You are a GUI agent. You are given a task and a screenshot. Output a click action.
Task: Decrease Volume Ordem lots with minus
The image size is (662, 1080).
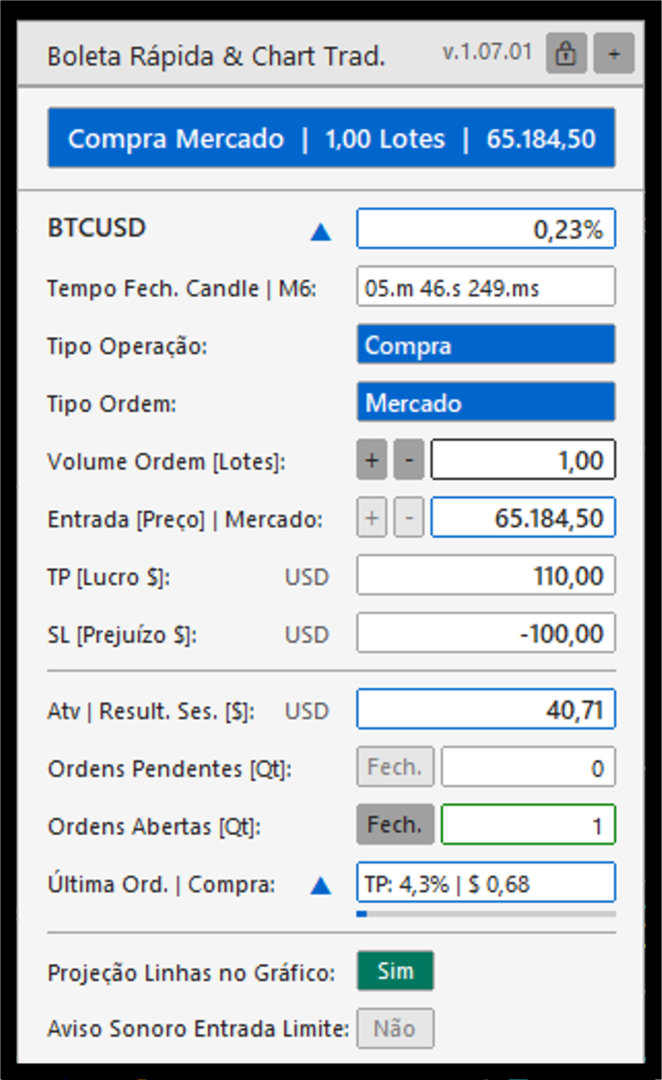(408, 459)
